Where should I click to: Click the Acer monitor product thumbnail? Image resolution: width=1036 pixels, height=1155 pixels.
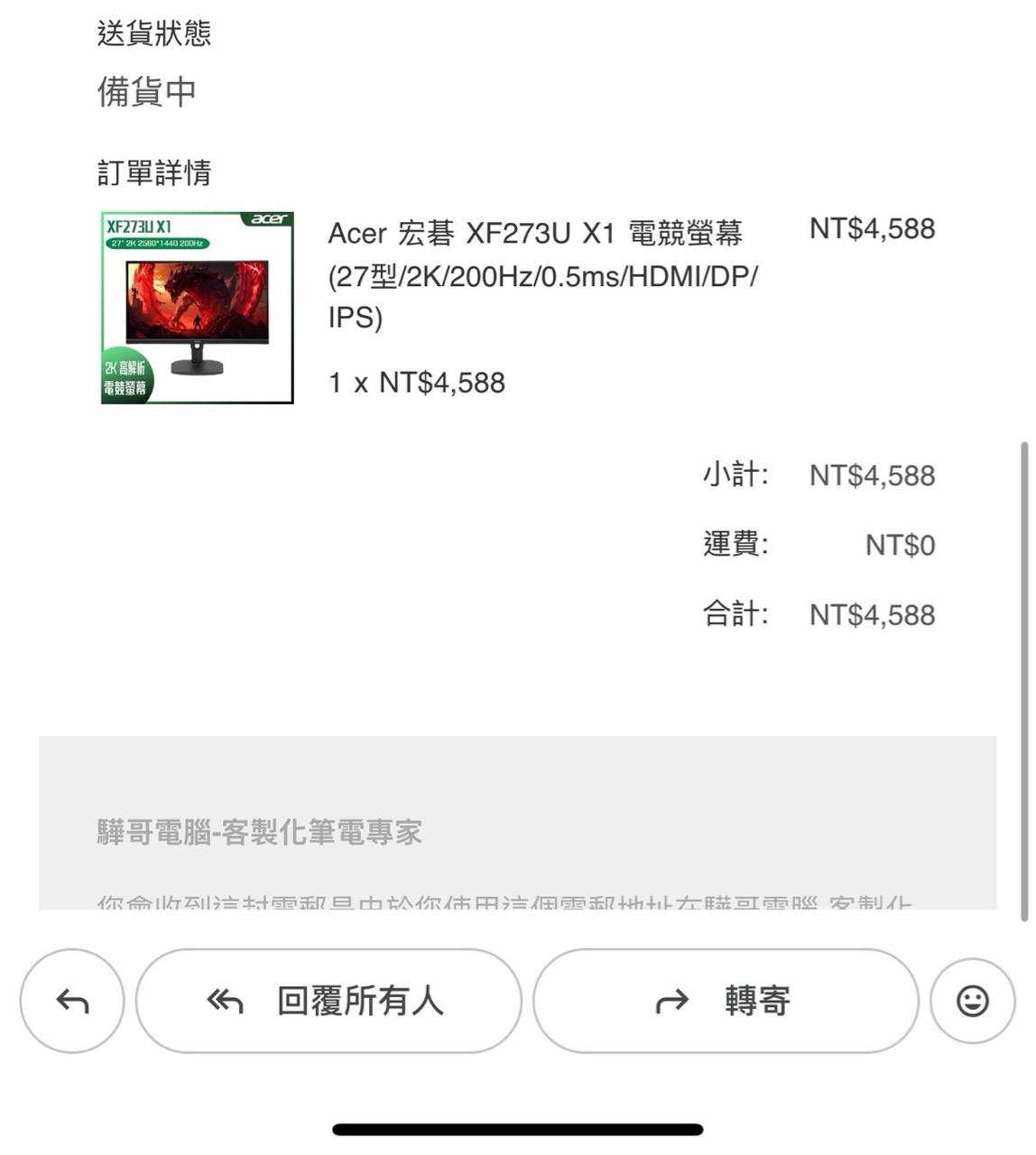pyautogui.click(x=195, y=307)
